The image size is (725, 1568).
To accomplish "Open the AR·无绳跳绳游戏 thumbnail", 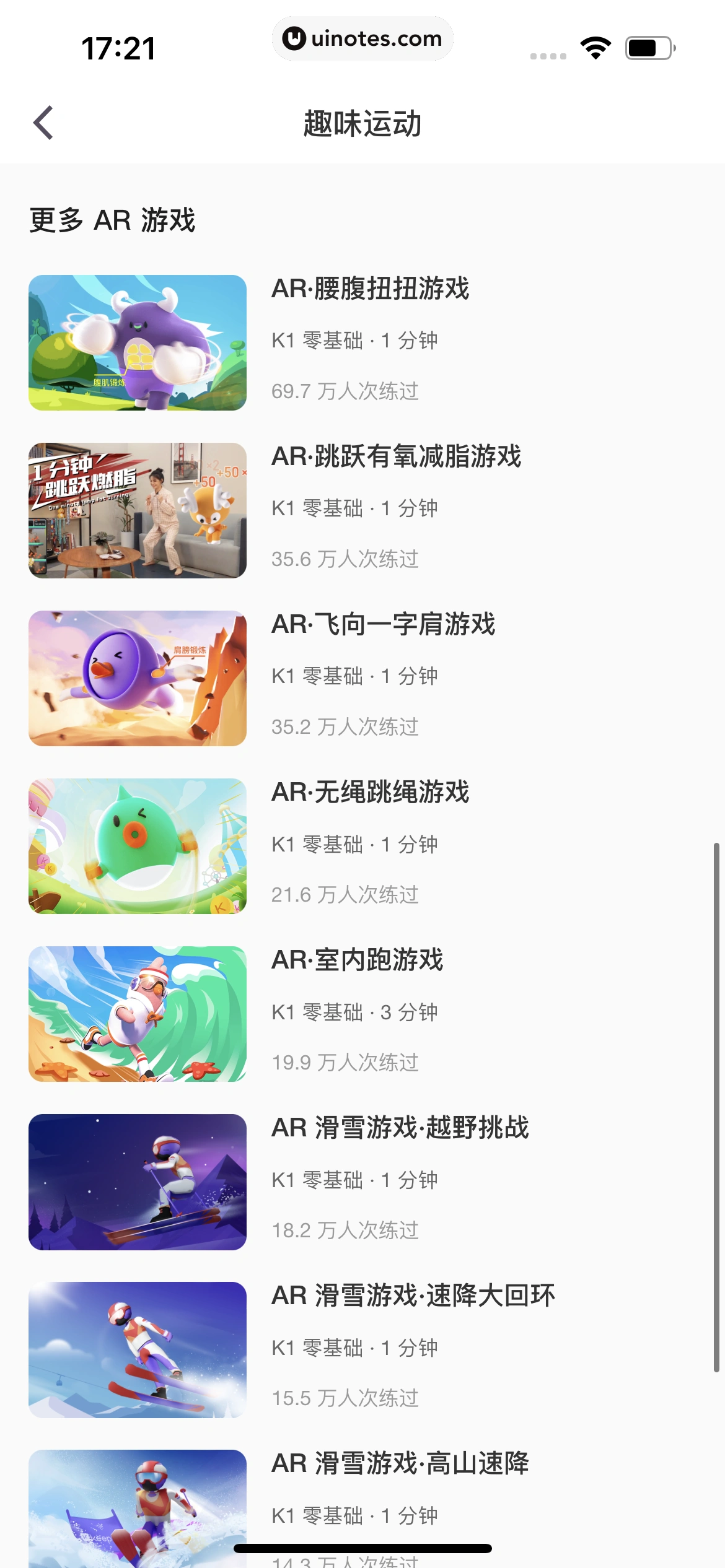I will [137, 846].
